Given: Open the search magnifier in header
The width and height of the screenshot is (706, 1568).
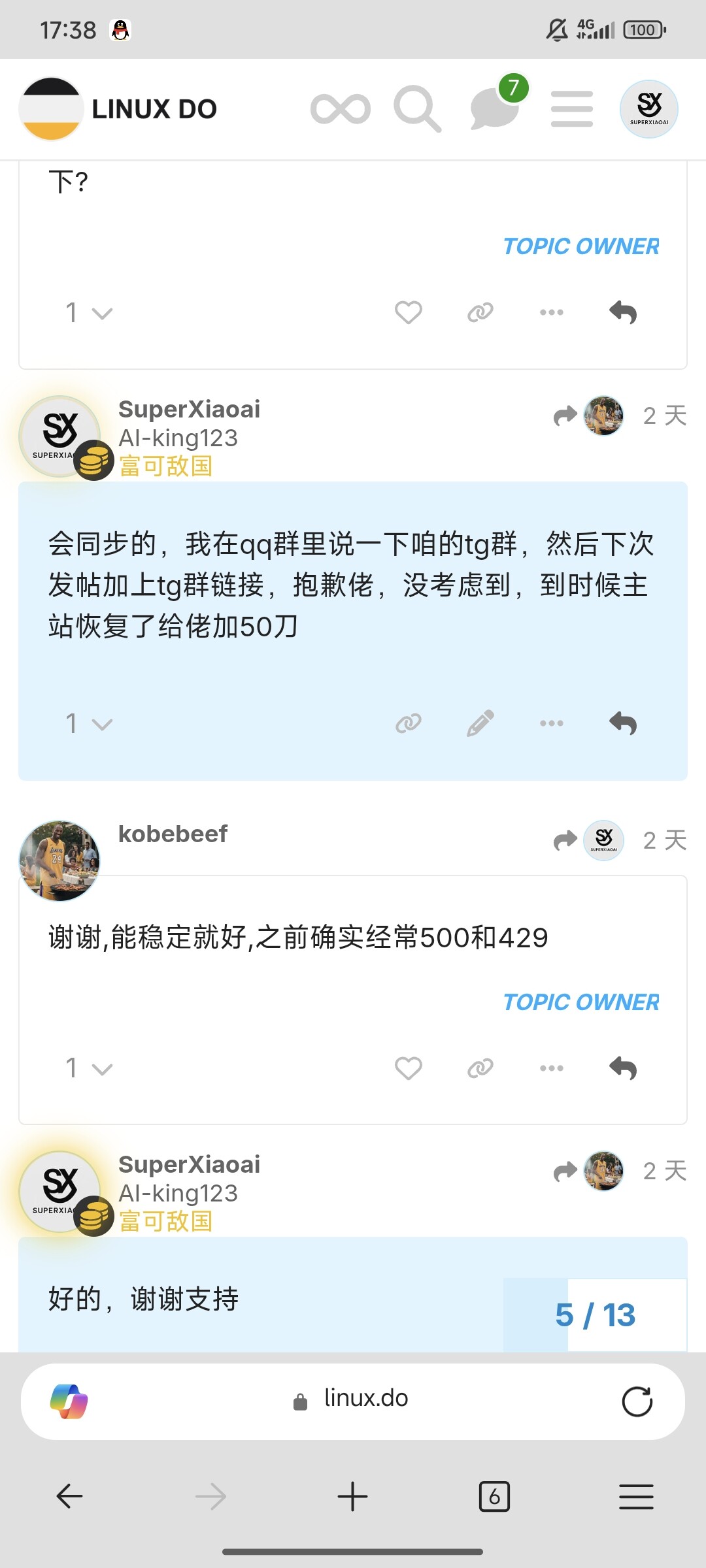Looking at the screenshot, I should (x=417, y=109).
